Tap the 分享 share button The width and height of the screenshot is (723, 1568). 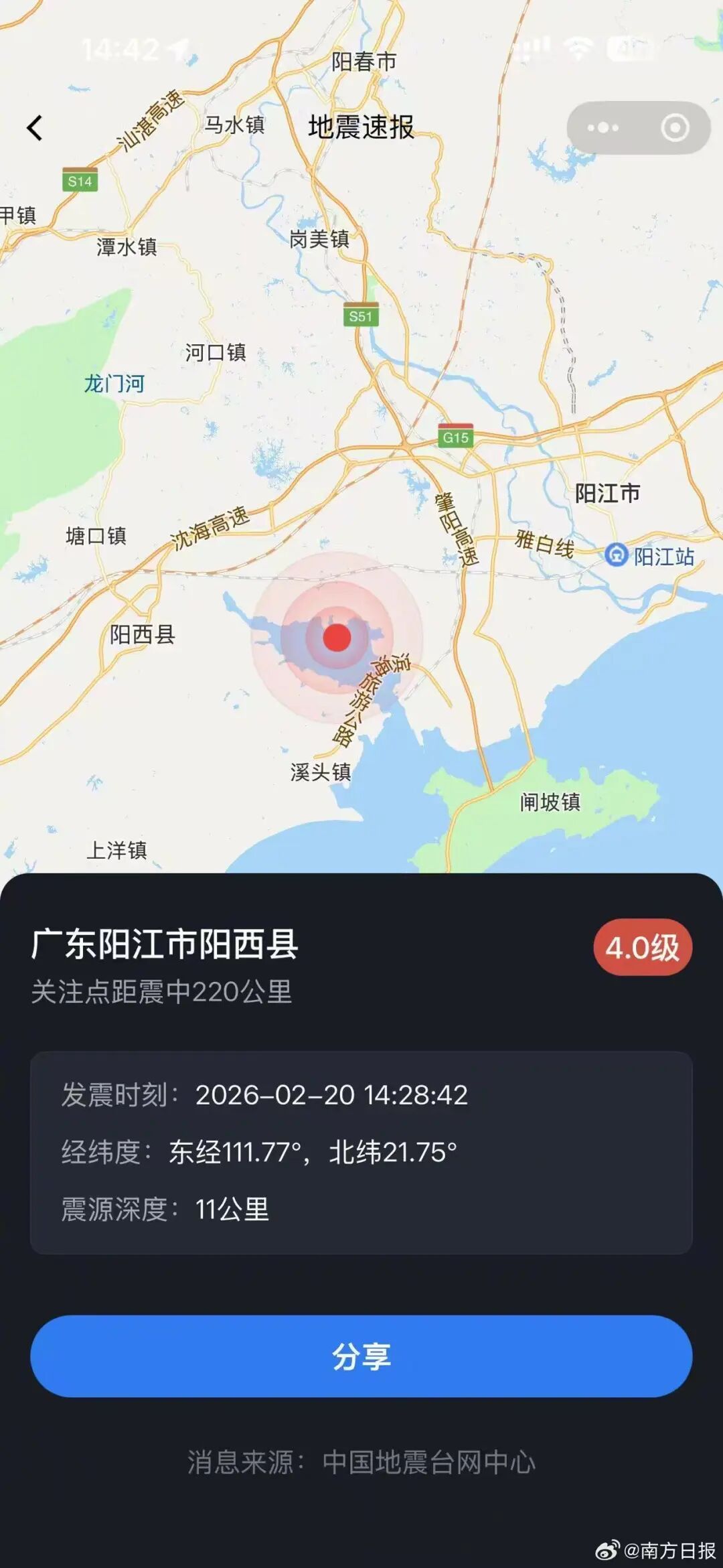(361, 1355)
